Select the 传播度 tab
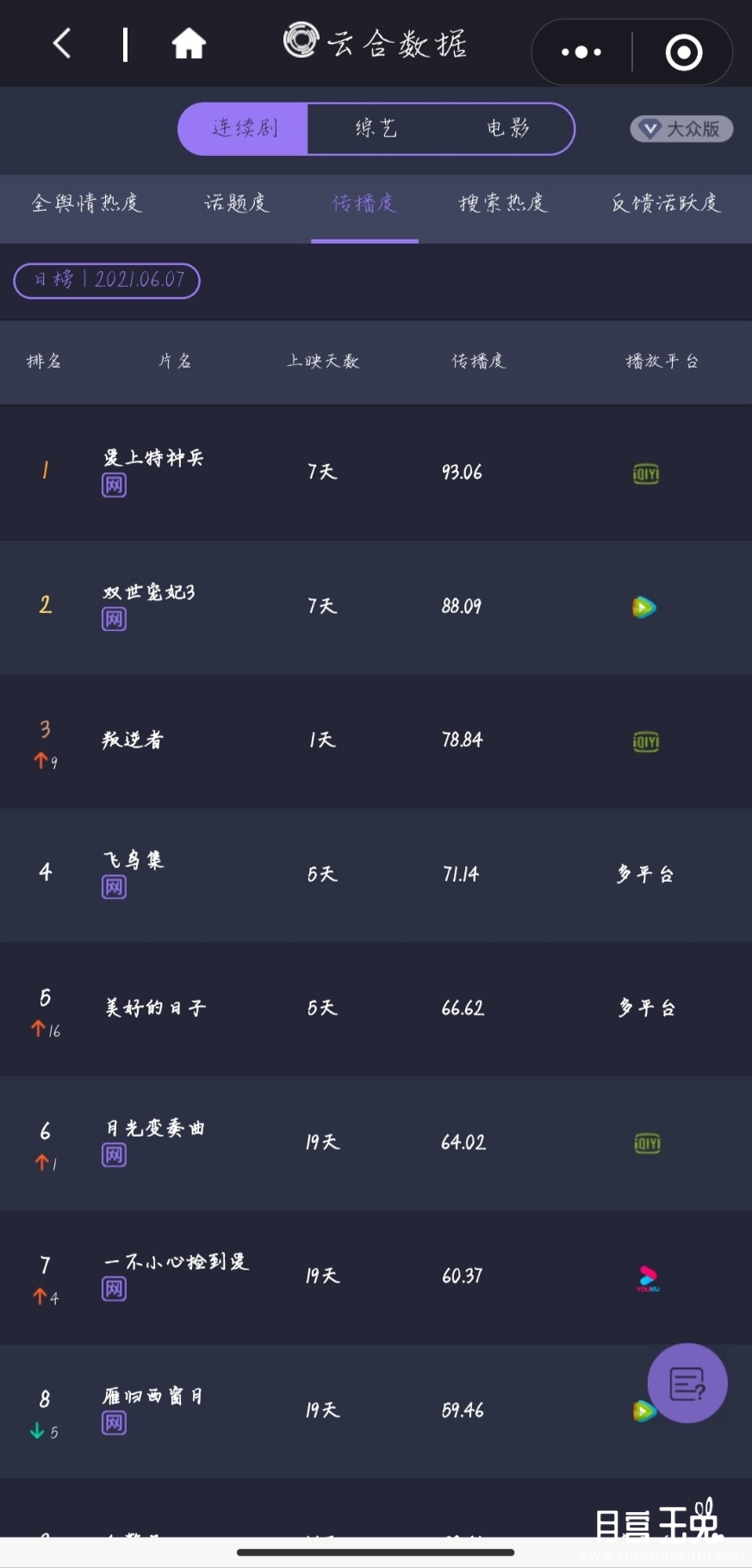 (x=364, y=203)
